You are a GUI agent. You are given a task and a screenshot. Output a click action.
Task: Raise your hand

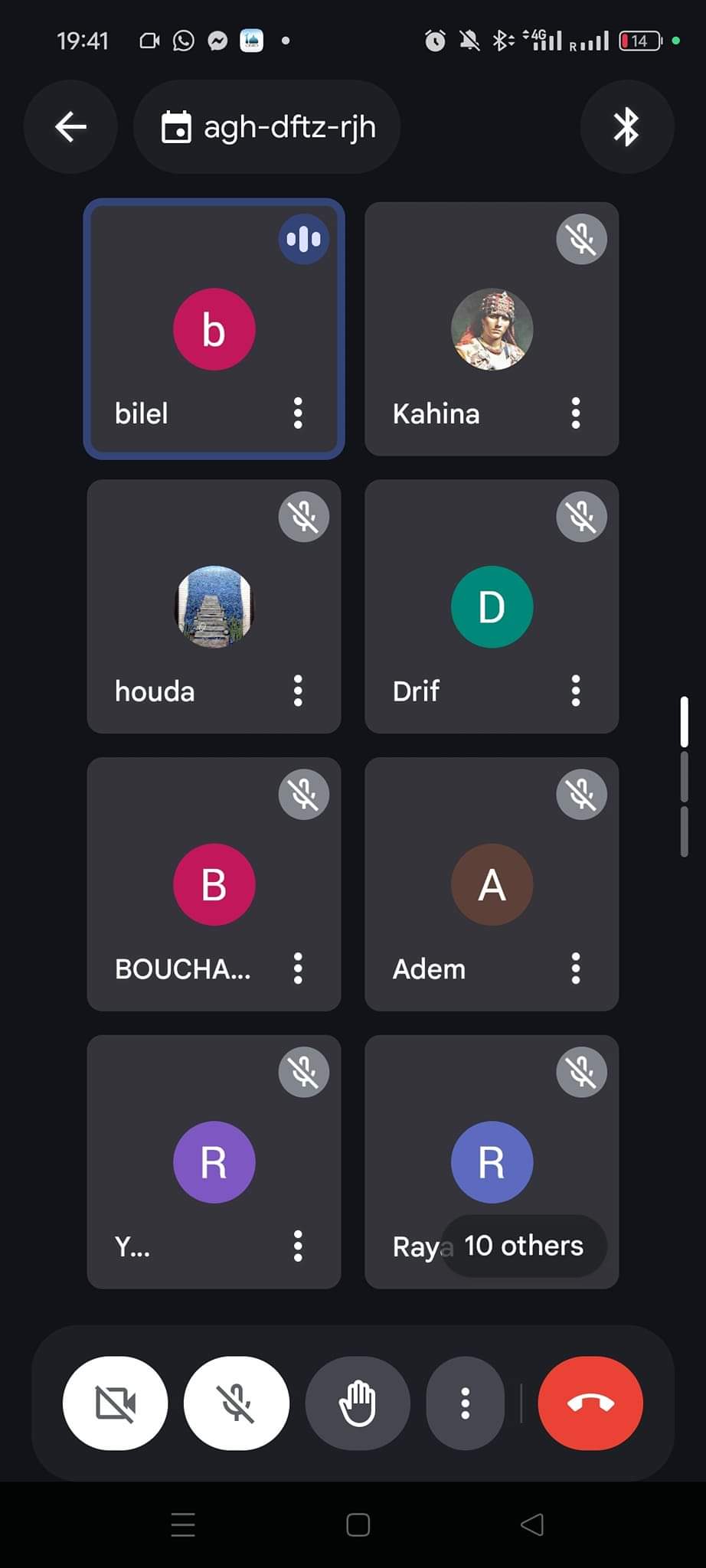358,1403
